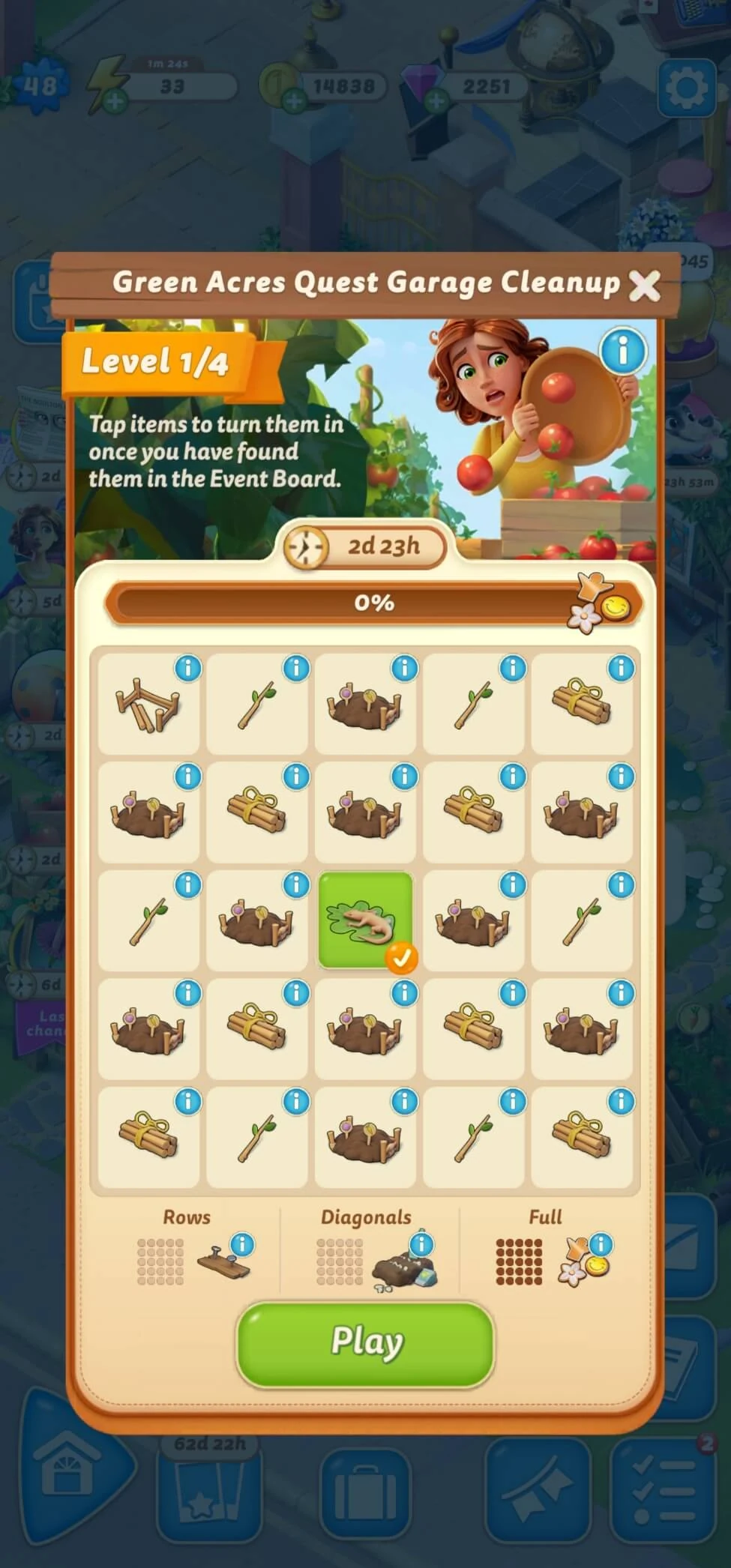Viewport: 731px width, 1568px height.
Task: Tap the broken fence tile
Action: pos(148,703)
